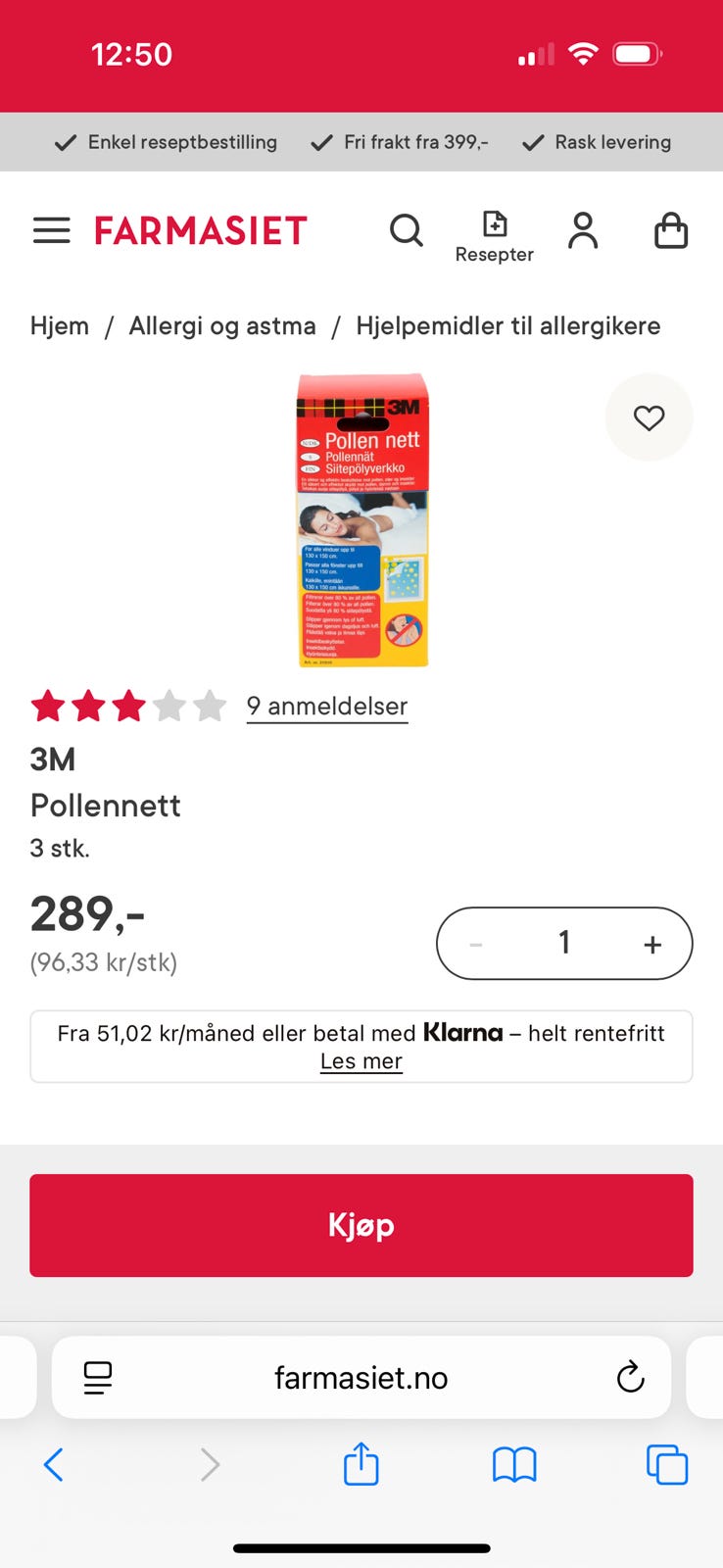The height and width of the screenshot is (1568, 723).
Task: Tap Les mer under Klarna payment info
Action: [x=361, y=1060]
